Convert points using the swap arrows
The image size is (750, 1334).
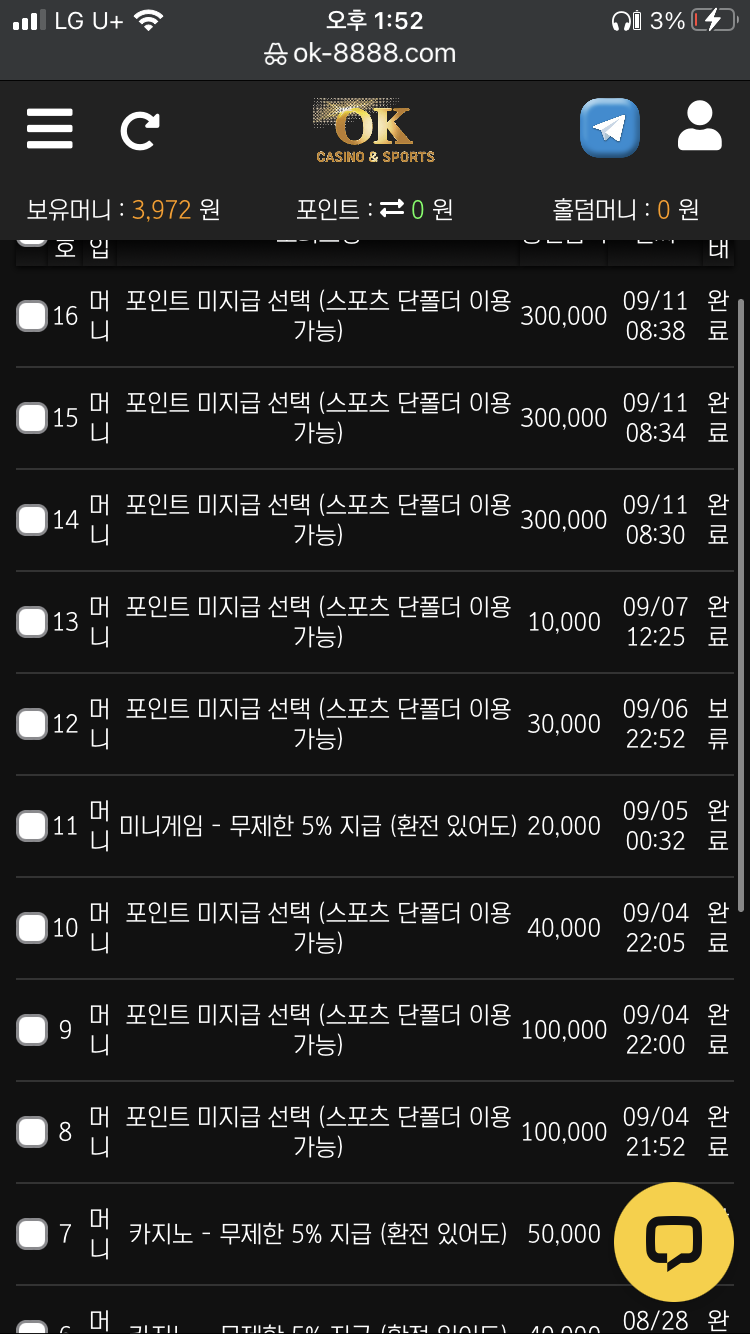click(x=392, y=209)
